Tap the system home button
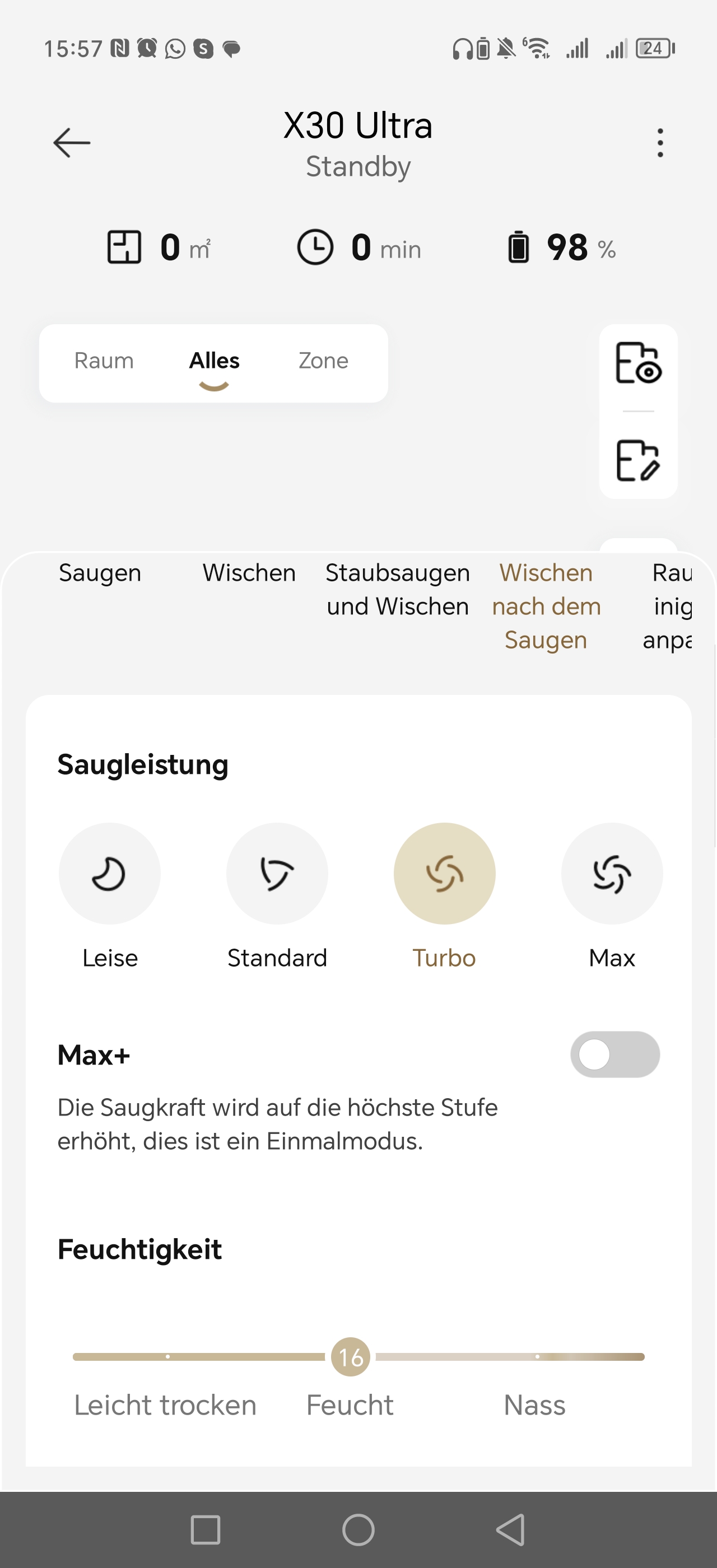This screenshot has width=717, height=1568. tap(358, 1530)
